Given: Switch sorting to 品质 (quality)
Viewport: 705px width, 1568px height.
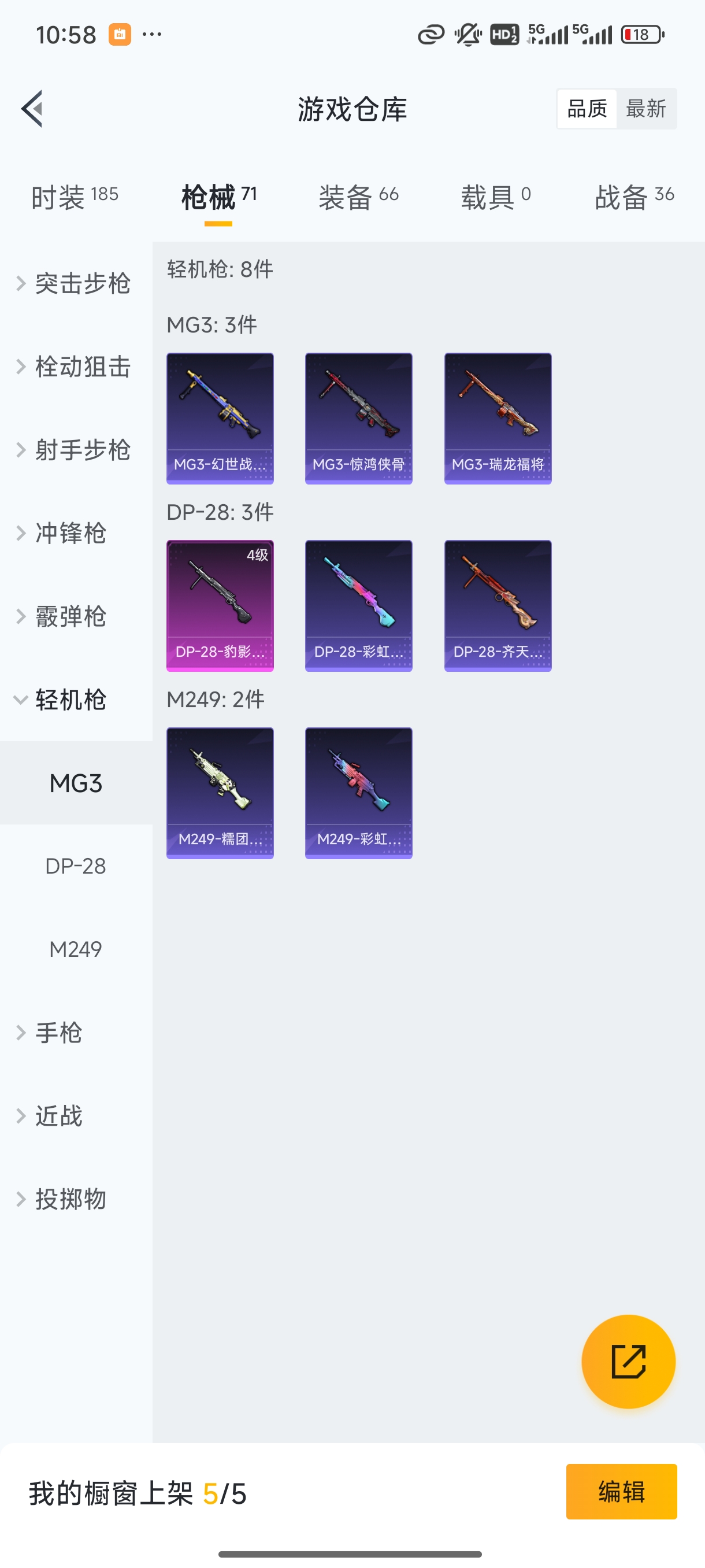Looking at the screenshot, I should [x=586, y=108].
